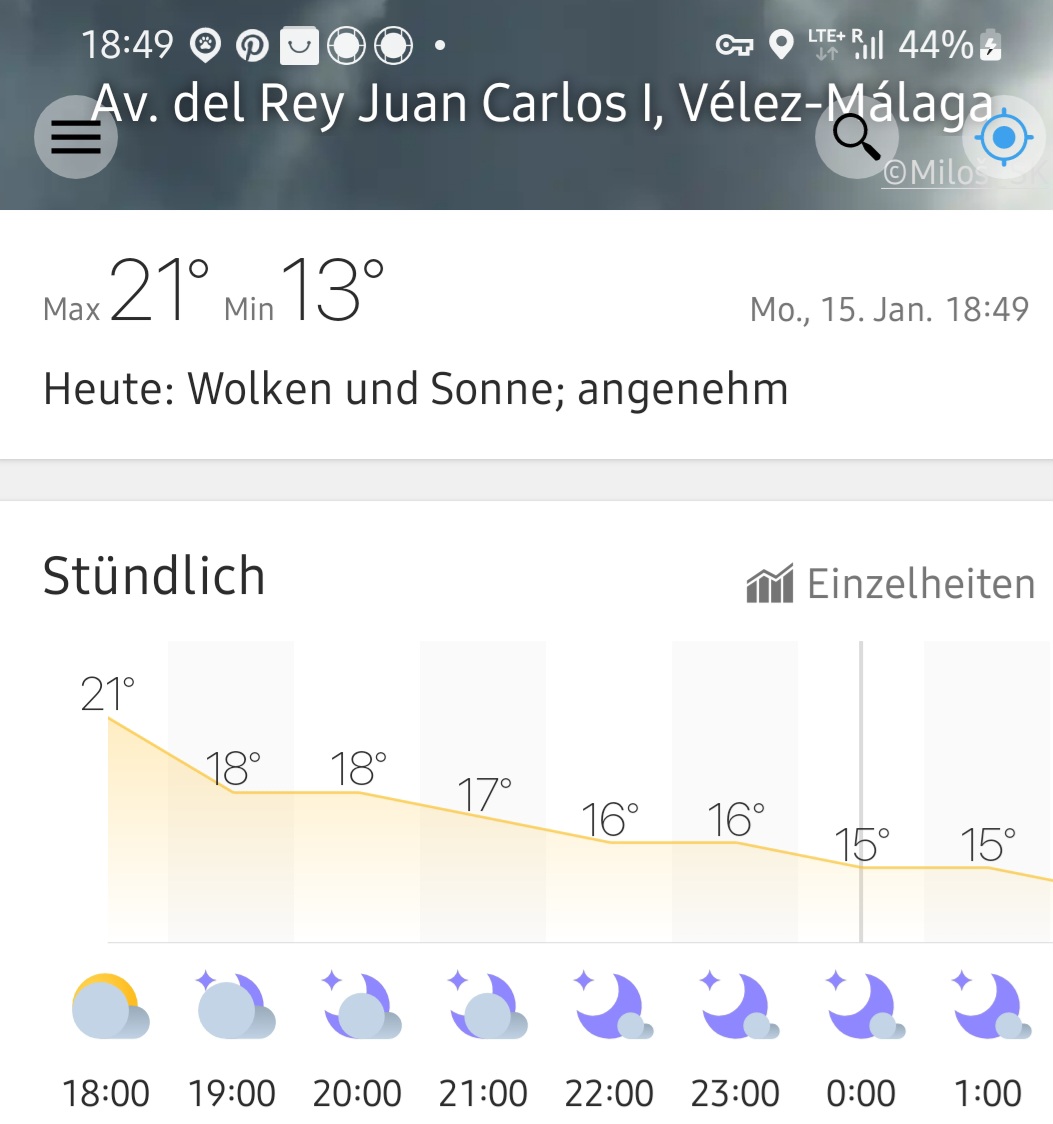Use current location target icon
The width and height of the screenshot is (1053, 1124).
[1005, 138]
